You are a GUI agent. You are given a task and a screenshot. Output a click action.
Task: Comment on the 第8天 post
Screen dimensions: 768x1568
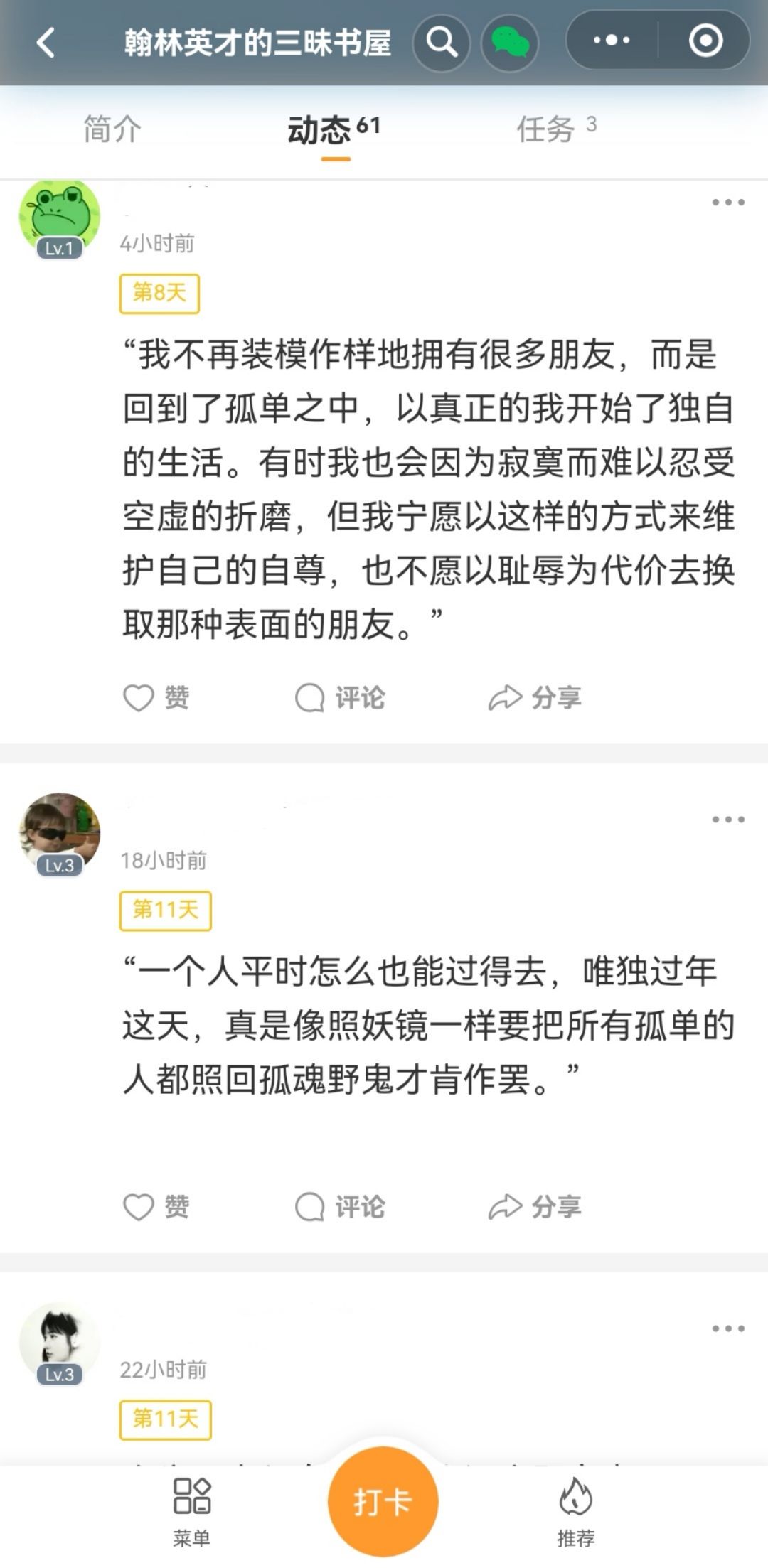pos(340,698)
